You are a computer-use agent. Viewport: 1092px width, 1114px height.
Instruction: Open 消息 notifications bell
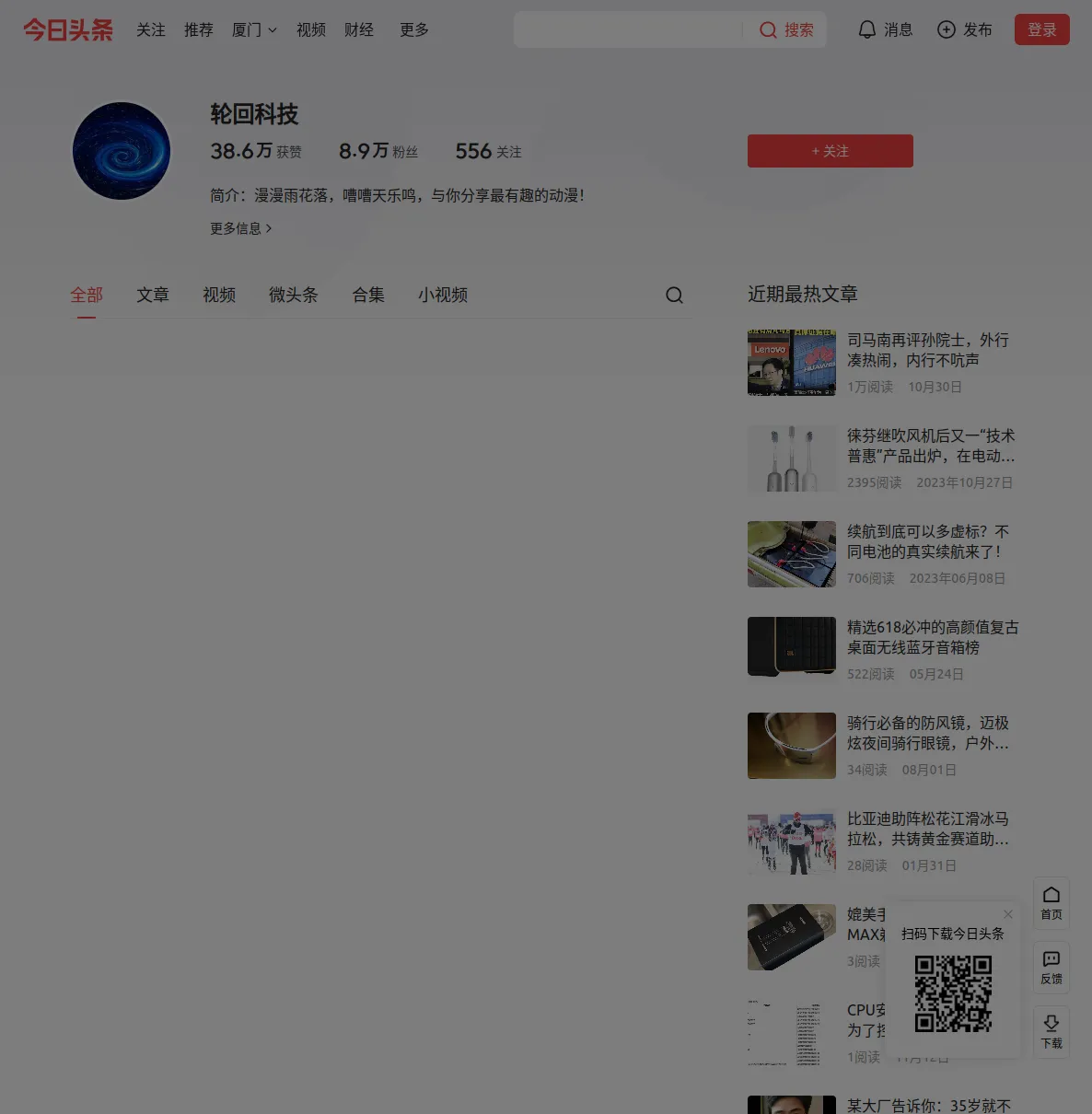885,30
